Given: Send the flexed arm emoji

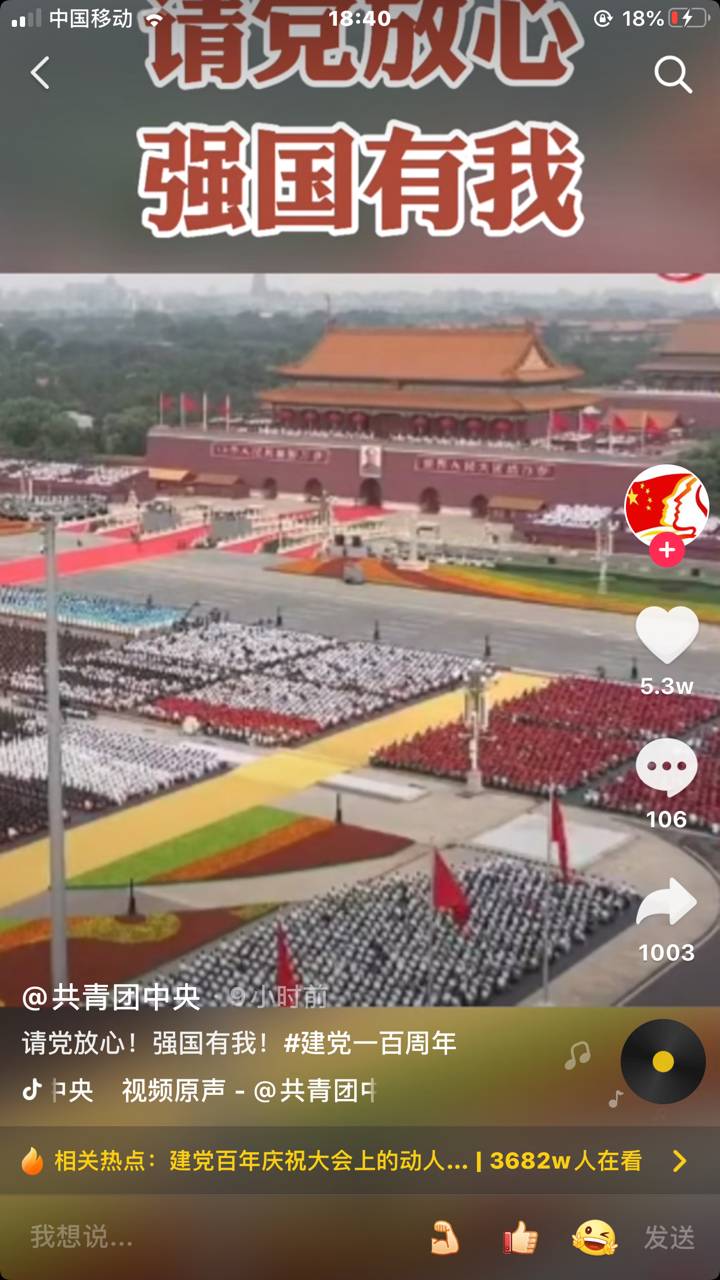Looking at the screenshot, I should tap(445, 1238).
